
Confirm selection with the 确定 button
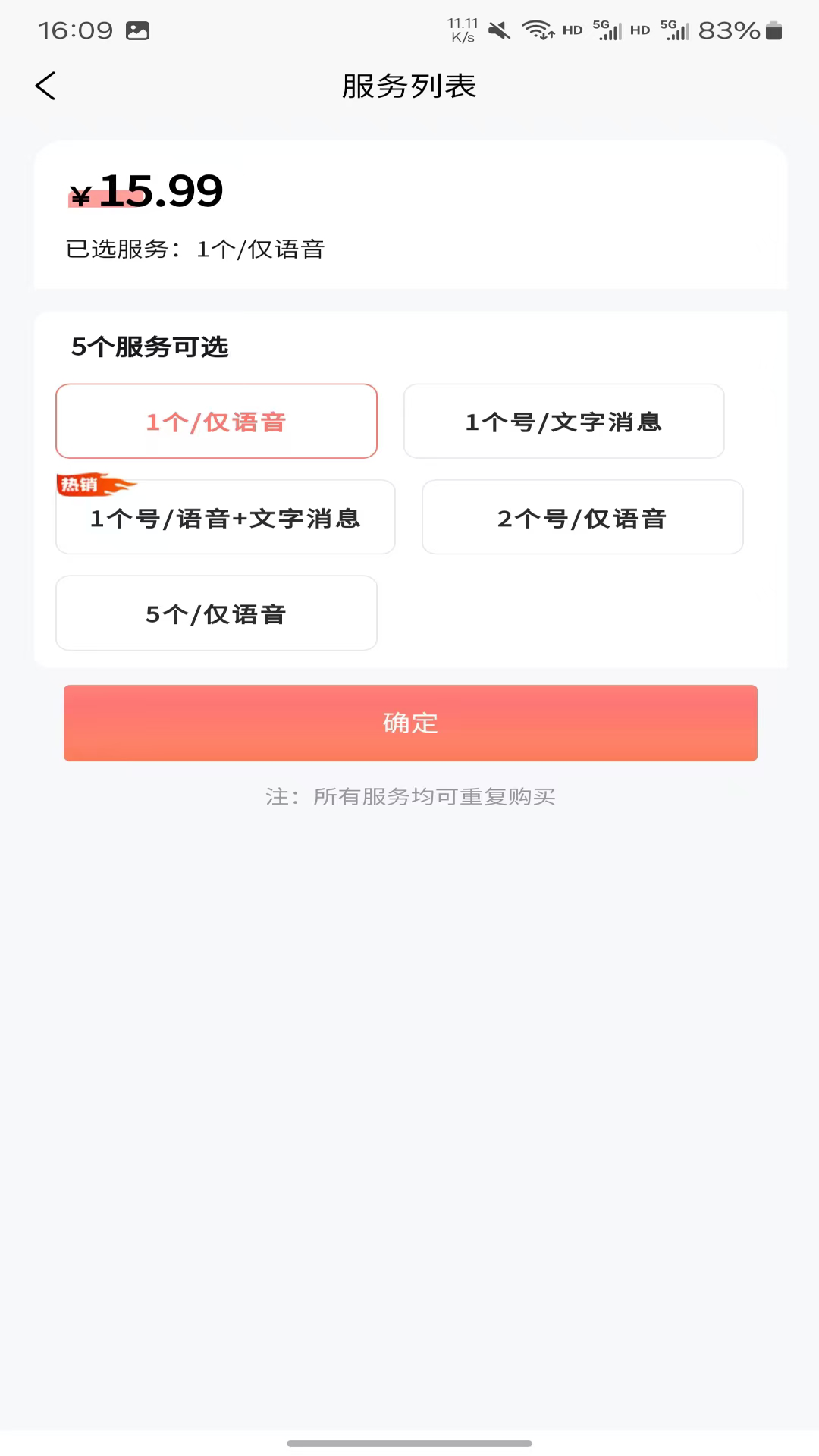(x=410, y=723)
